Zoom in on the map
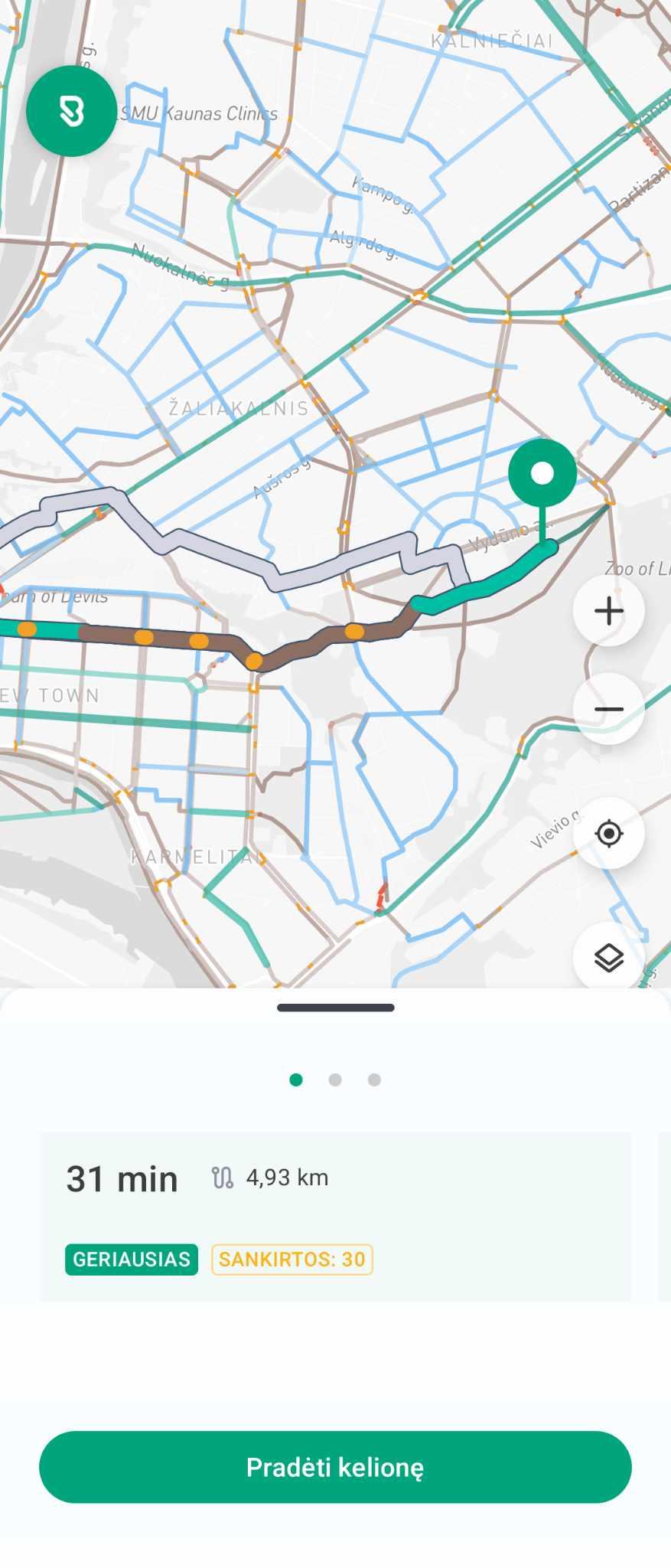The height and width of the screenshot is (1568, 671). tap(608, 611)
